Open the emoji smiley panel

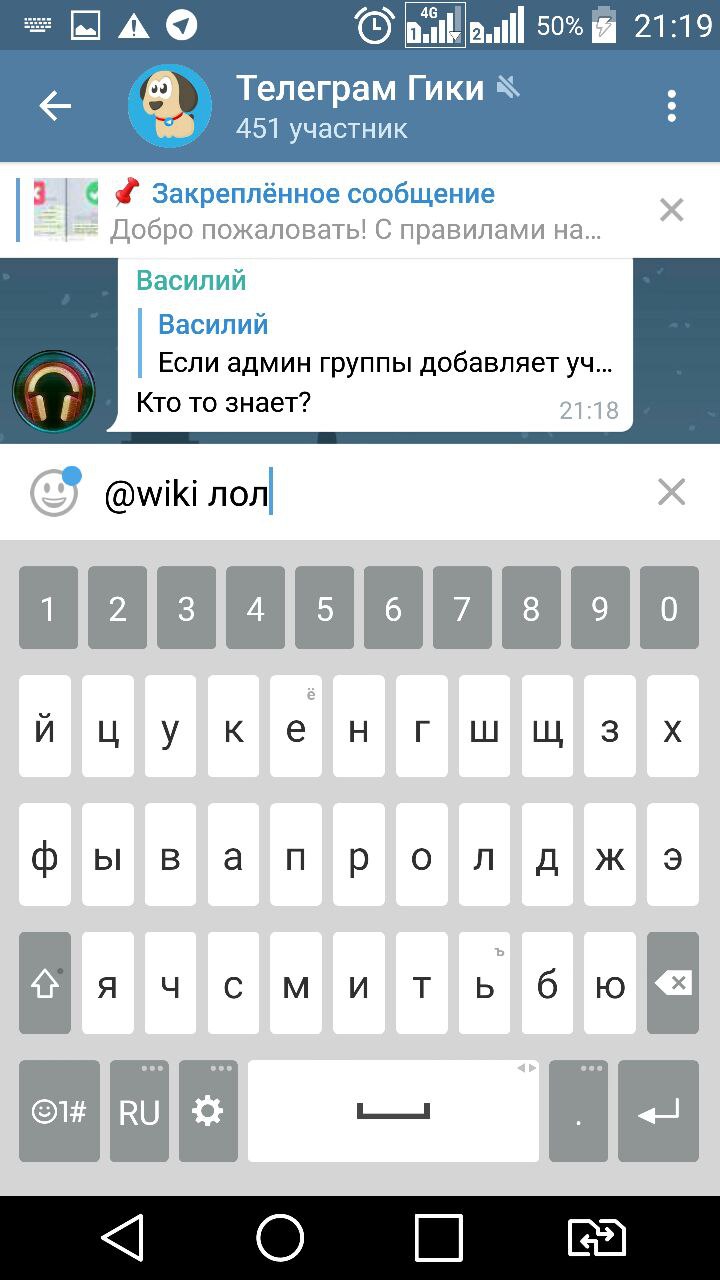pyautogui.click(x=54, y=492)
